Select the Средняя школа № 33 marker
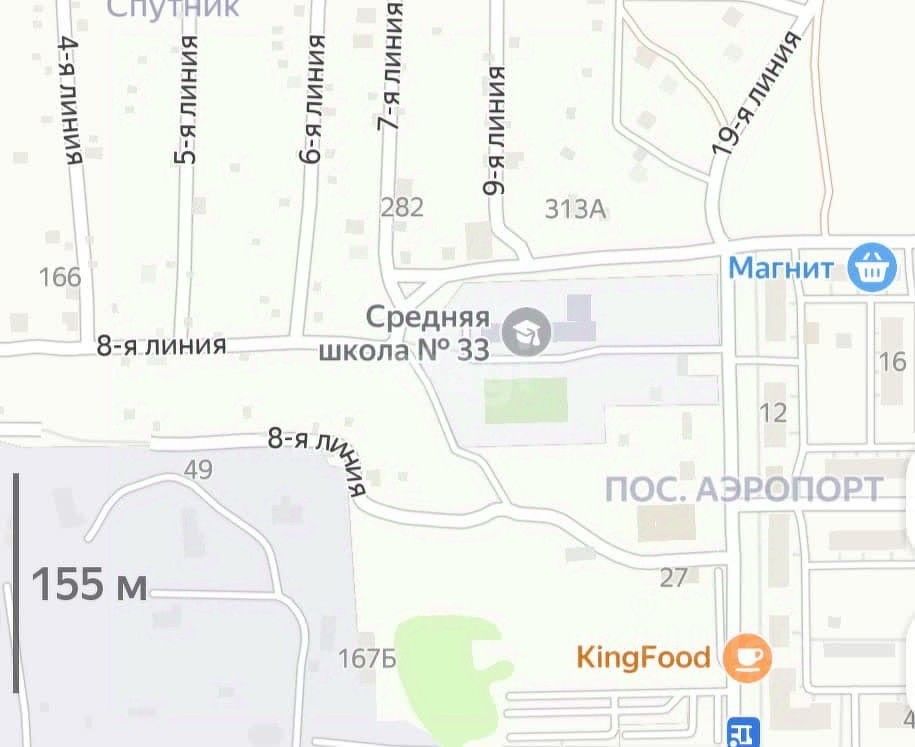 click(x=526, y=333)
